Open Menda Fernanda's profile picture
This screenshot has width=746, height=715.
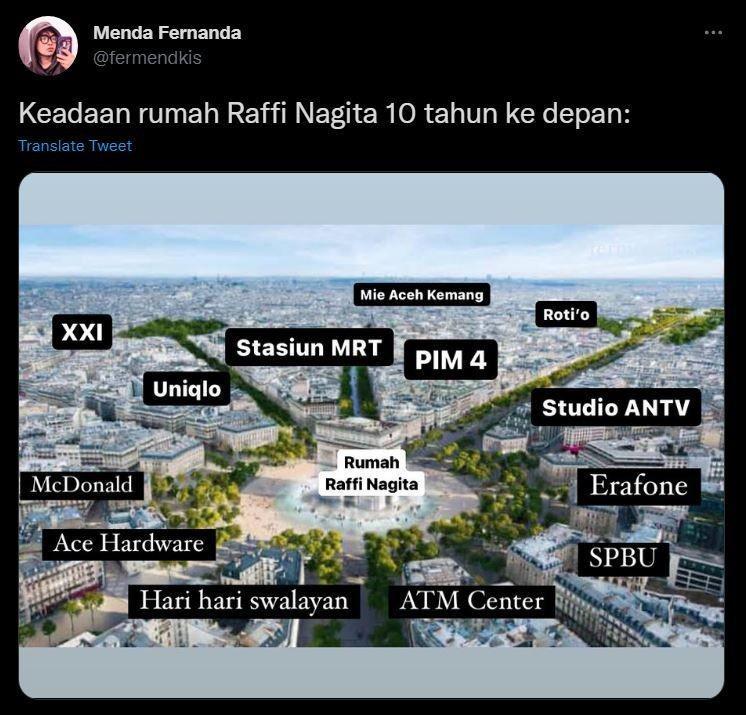47,45
